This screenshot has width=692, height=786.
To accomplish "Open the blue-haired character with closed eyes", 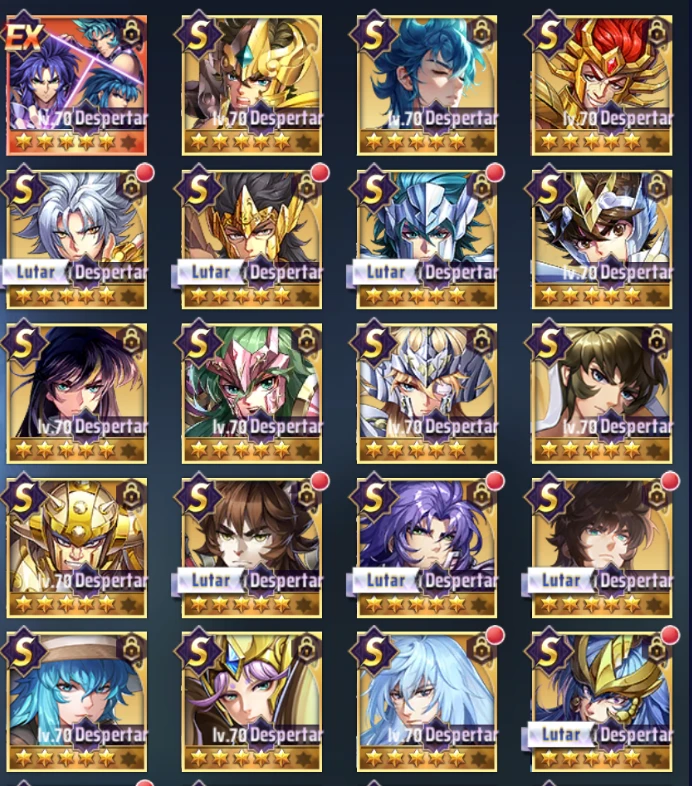I will 426,75.
